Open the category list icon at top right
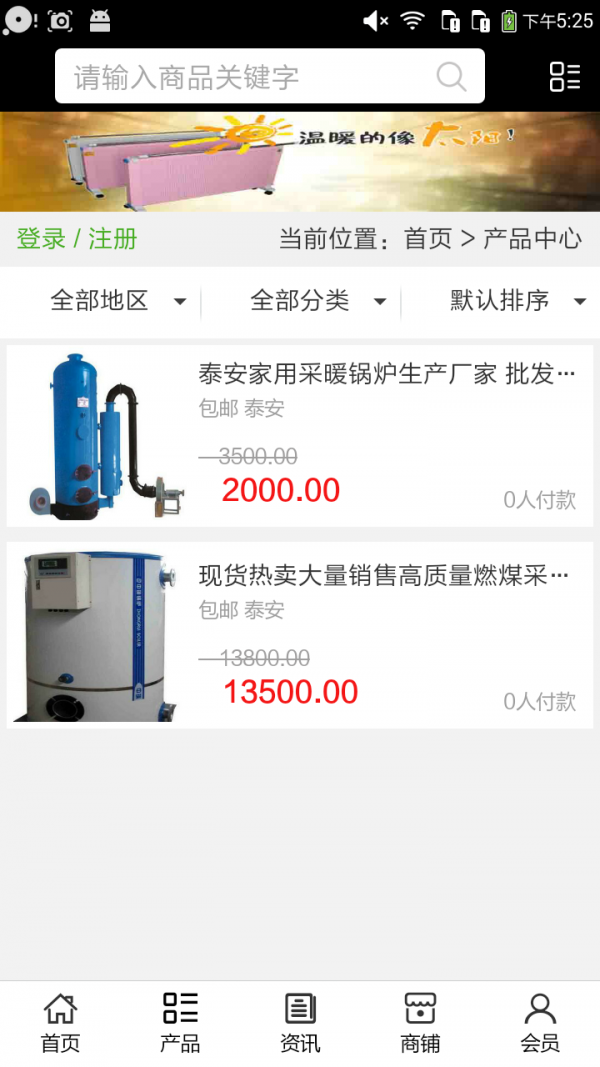The image size is (600, 1067). 564,77
